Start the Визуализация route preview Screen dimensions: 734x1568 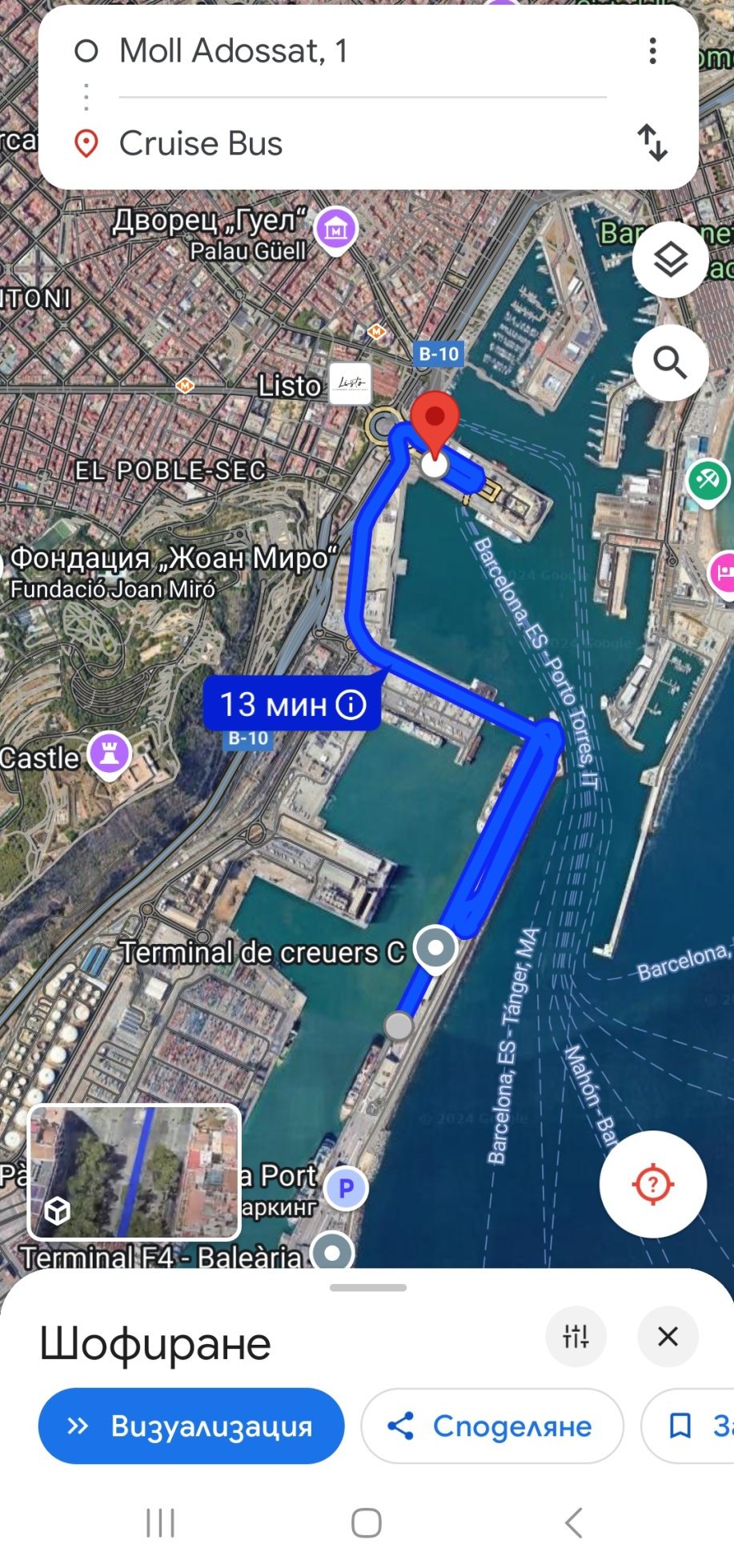point(191,1426)
